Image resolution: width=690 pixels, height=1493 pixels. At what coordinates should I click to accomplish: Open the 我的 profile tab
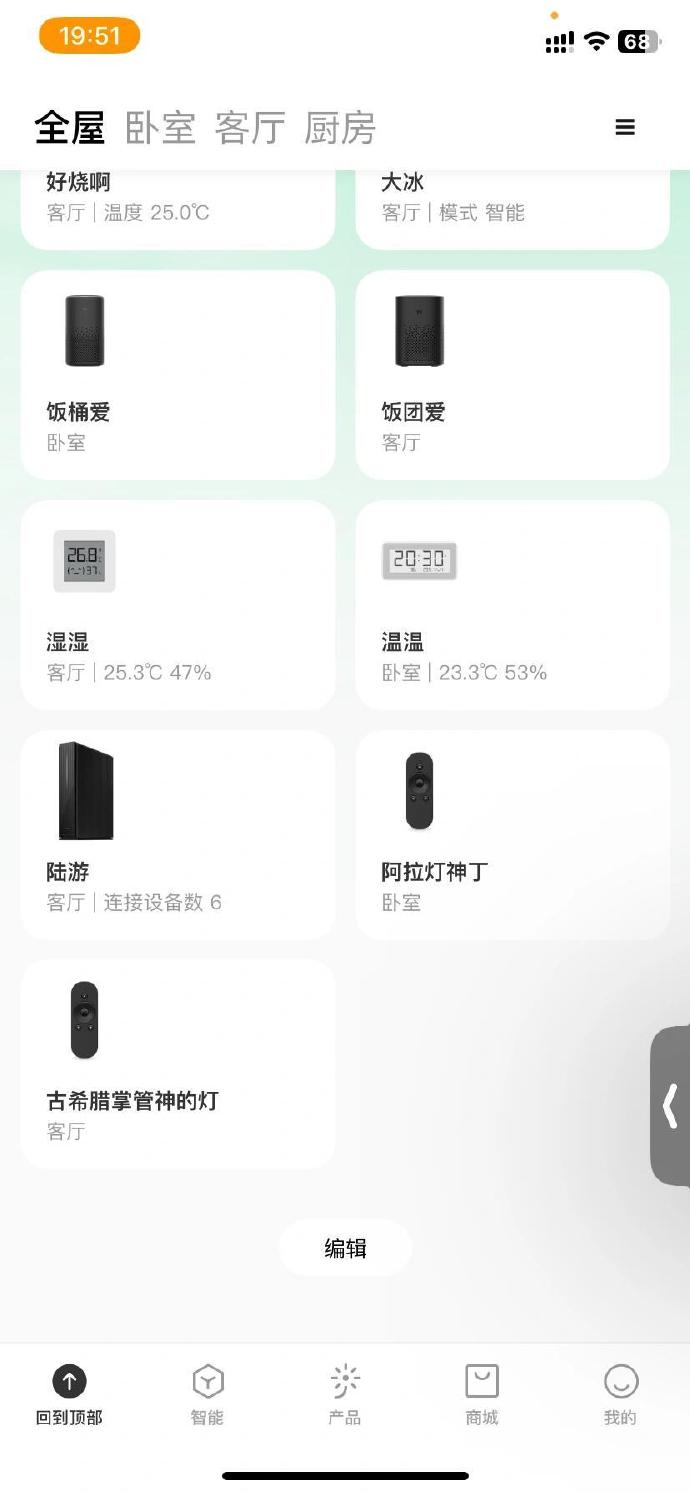click(x=620, y=1396)
